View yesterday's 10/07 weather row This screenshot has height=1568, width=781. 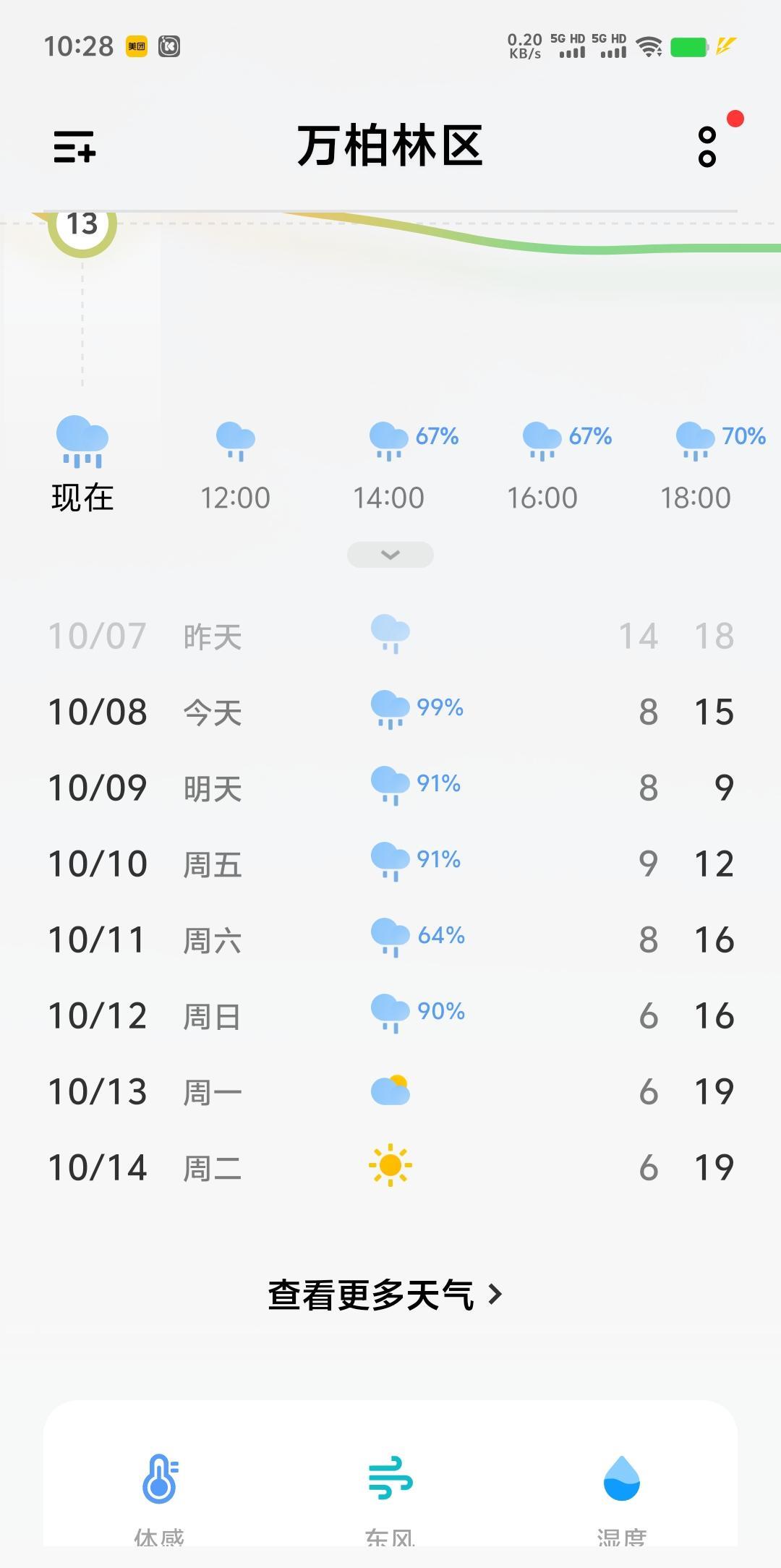(x=390, y=636)
